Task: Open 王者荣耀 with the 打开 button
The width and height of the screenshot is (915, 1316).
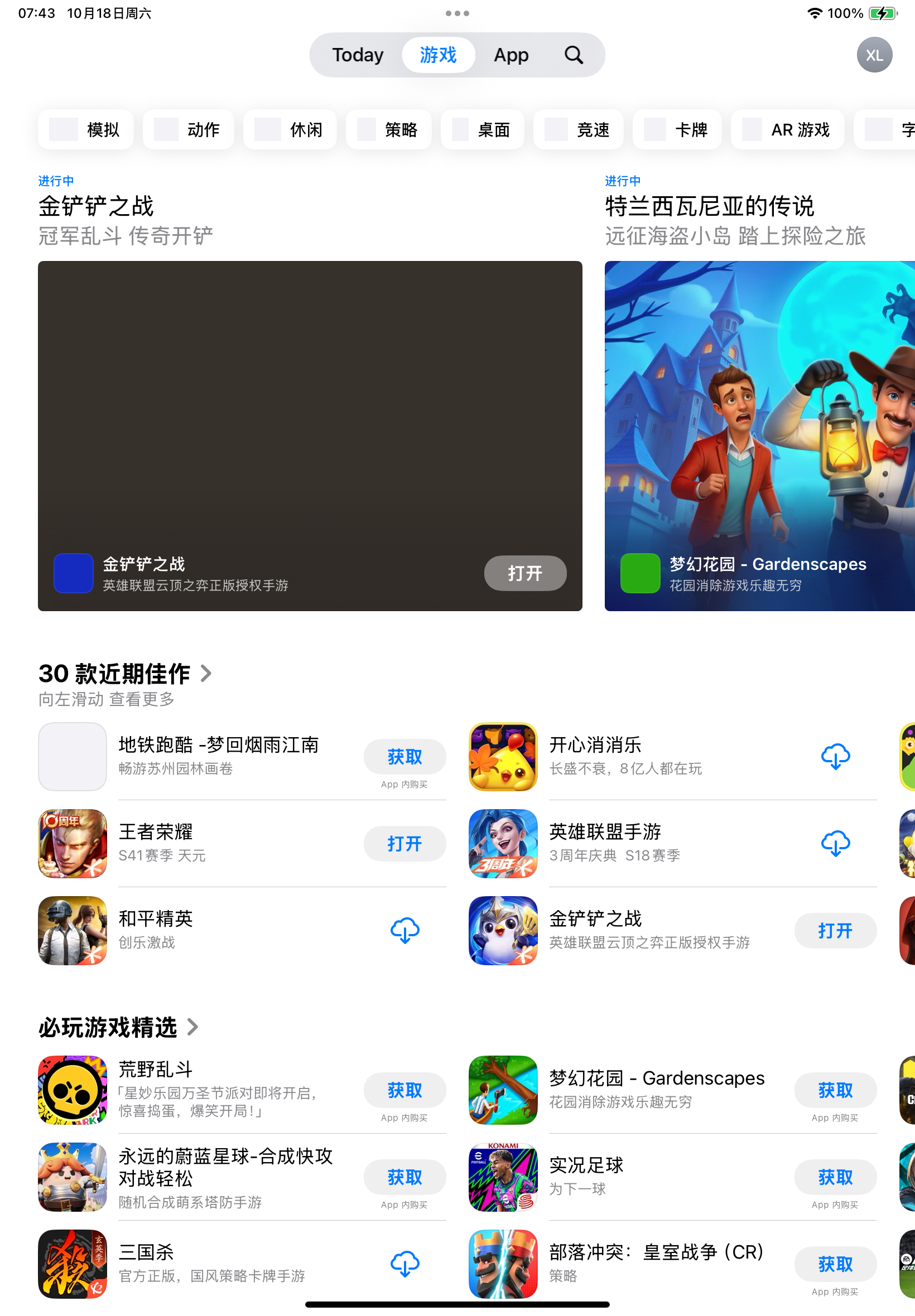Action: point(404,843)
